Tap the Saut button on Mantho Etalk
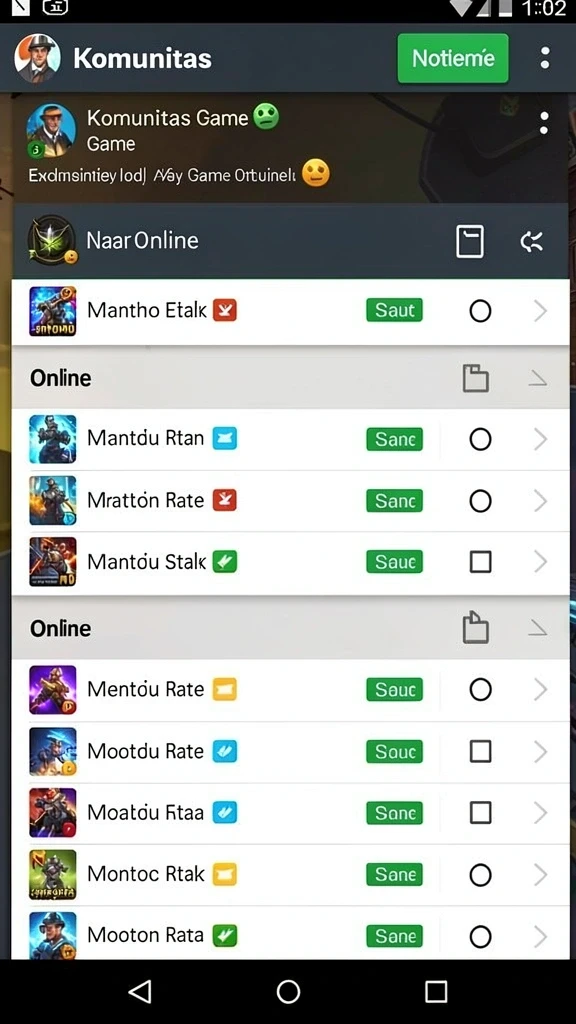 tap(394, 310)
